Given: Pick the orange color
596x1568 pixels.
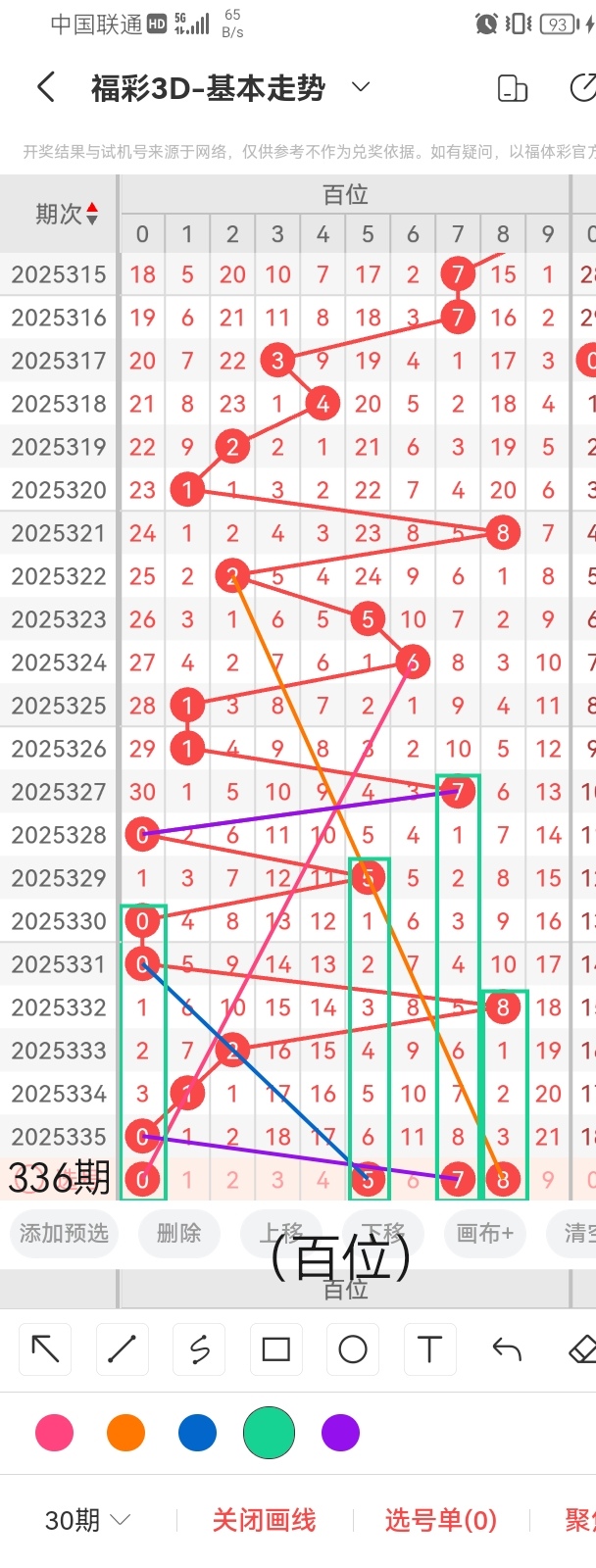Looking at the screenshot, I should 125,1433.
